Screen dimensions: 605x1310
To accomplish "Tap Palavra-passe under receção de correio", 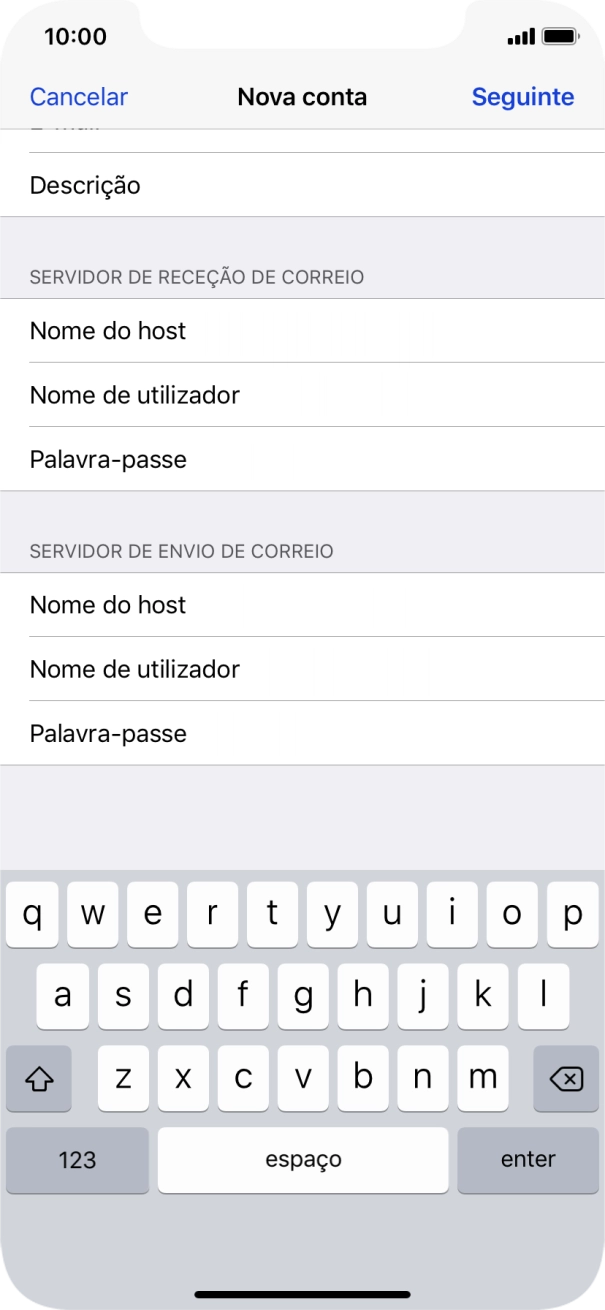I will click(x=300, y=460).
